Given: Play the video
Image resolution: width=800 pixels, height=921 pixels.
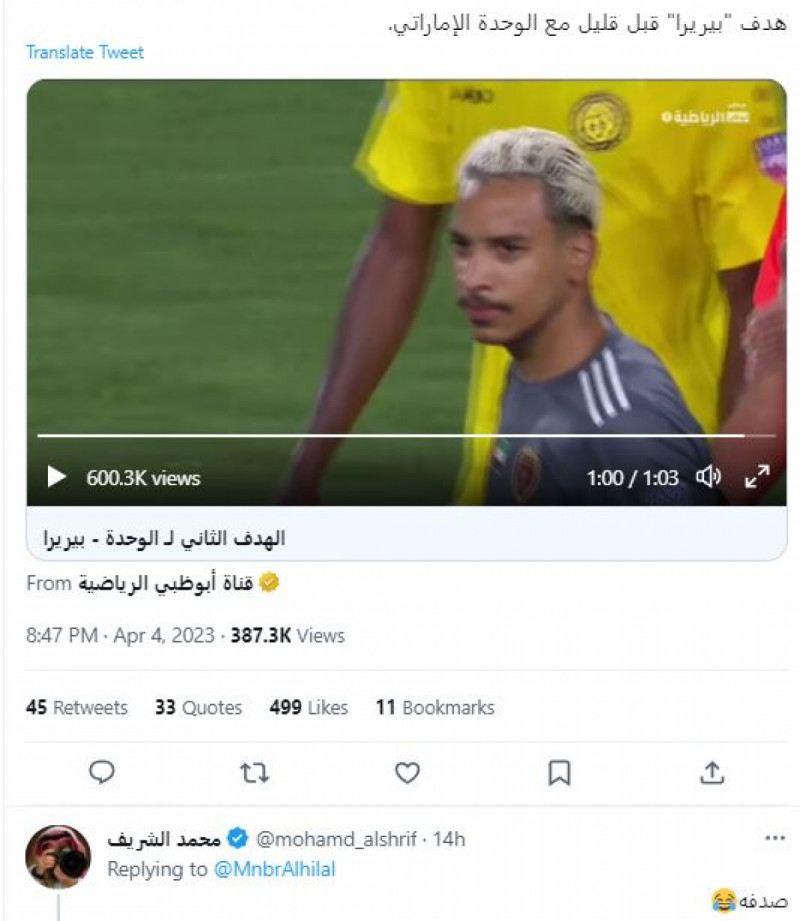Looking at the screenshot, I should pyautogui.click(x=57, y=478).
